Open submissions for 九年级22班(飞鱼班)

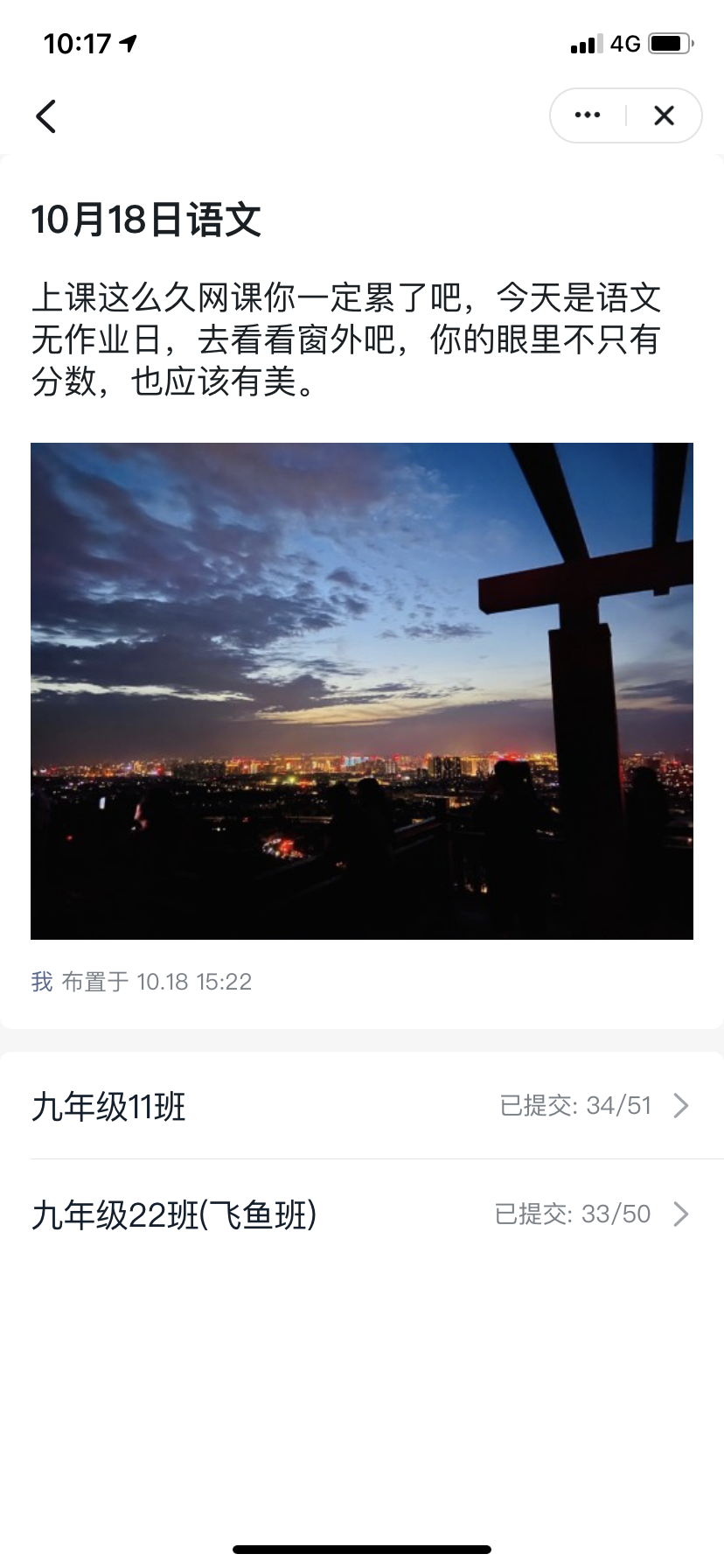click(362, 1214)
